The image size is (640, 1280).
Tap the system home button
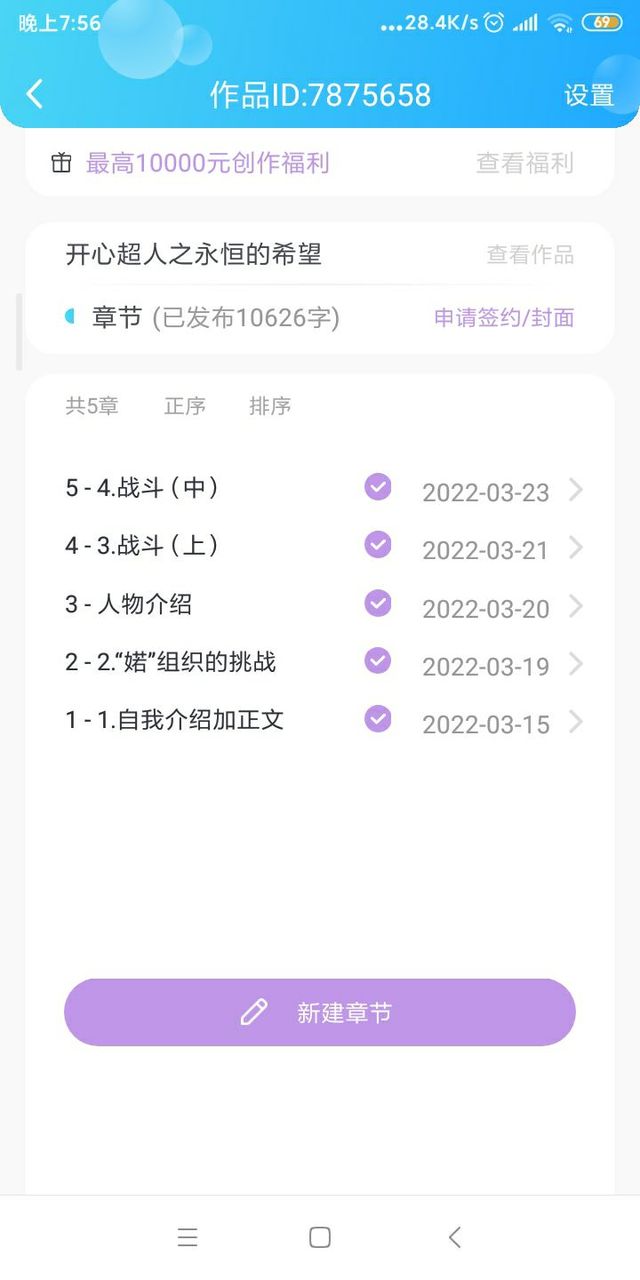click(x=320, y=1238)
